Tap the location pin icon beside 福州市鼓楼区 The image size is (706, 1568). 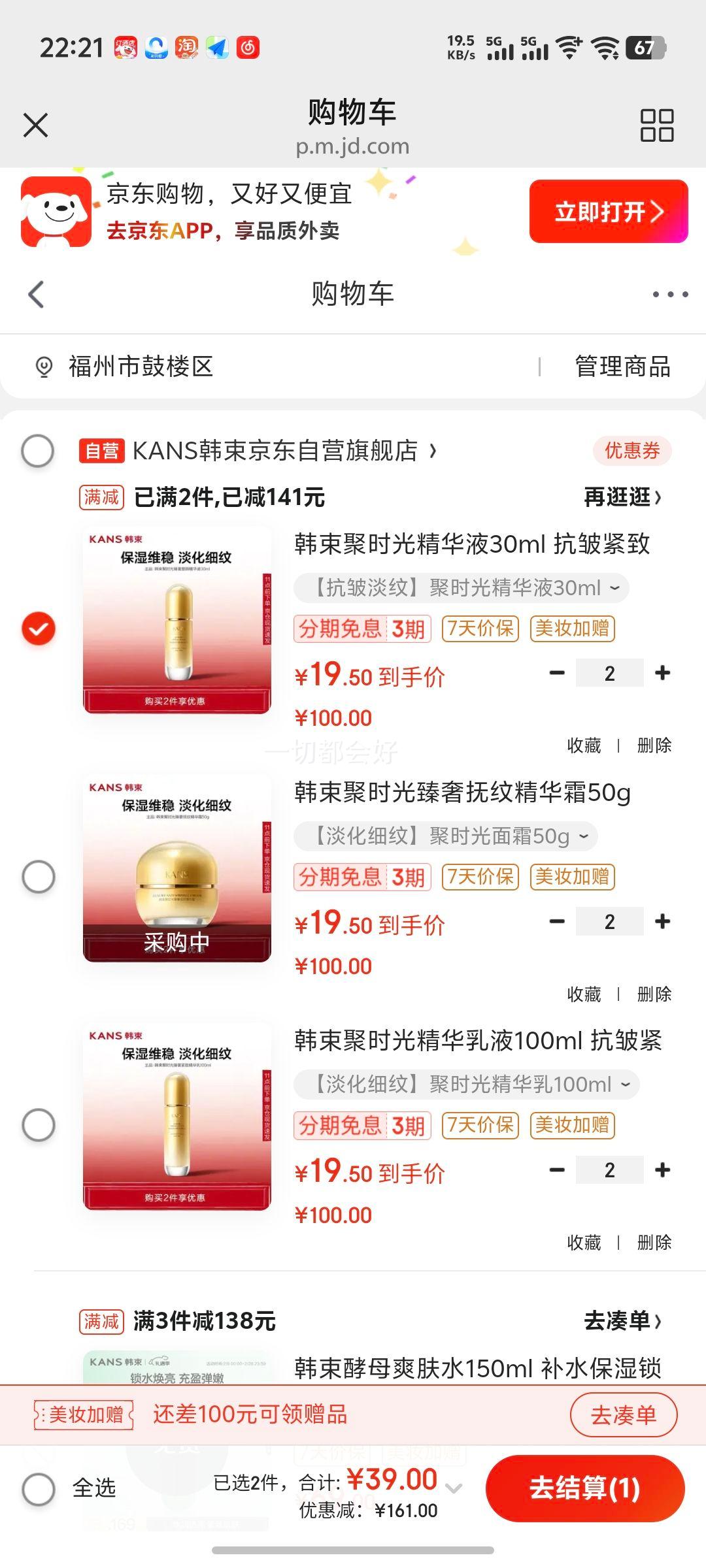click(44, 367)
